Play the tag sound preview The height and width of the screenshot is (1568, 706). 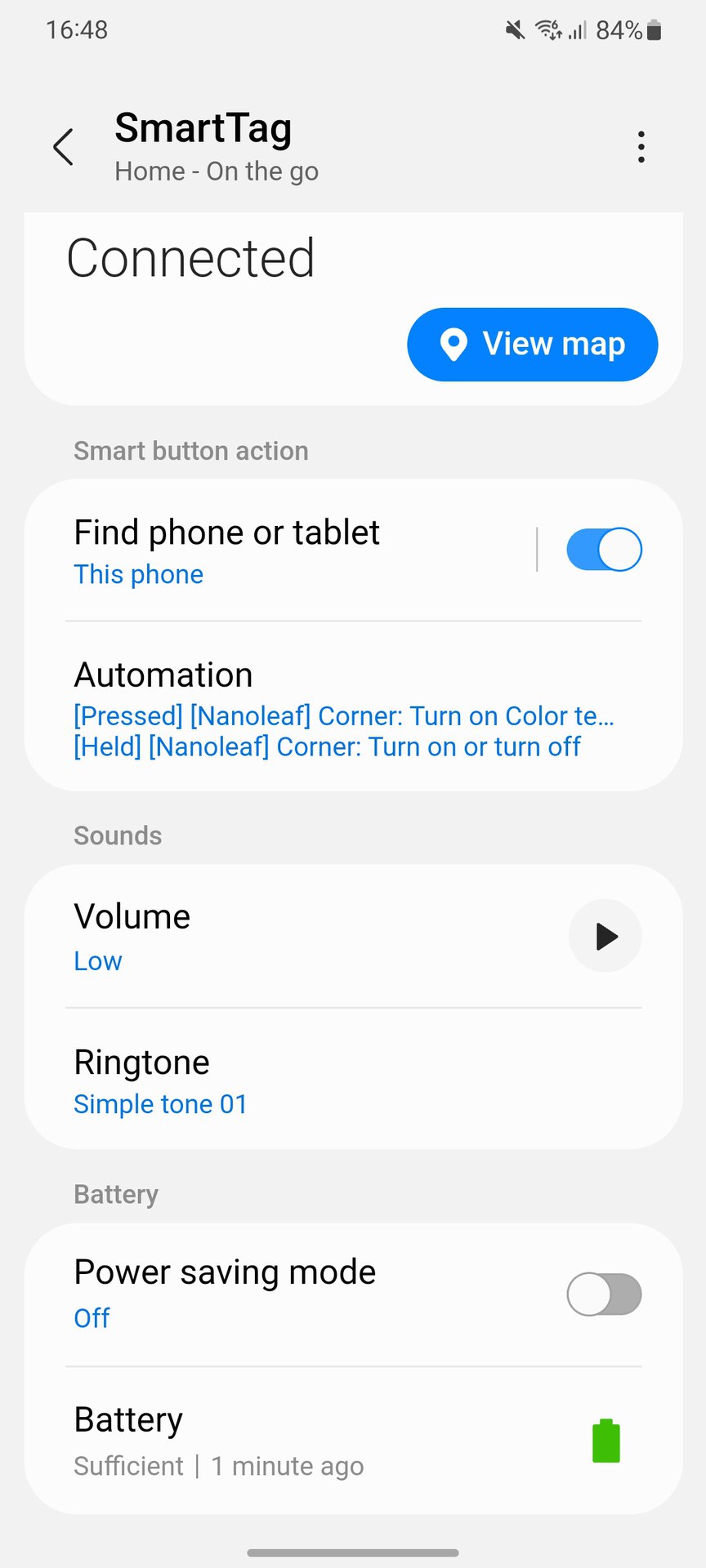tap(605, 936)
